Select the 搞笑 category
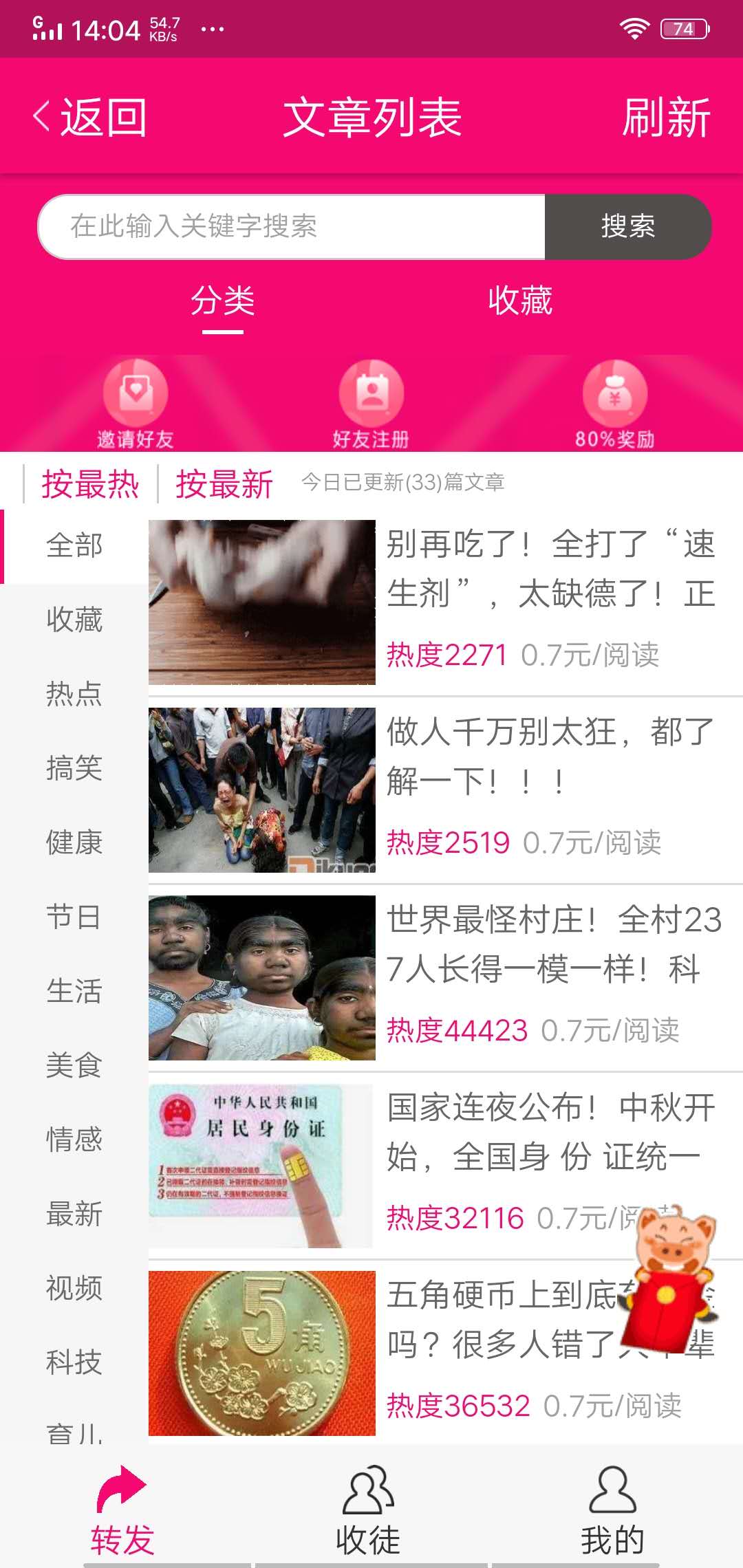The width and height of the screenshot is (743, 1568). [x=74, y=768]
